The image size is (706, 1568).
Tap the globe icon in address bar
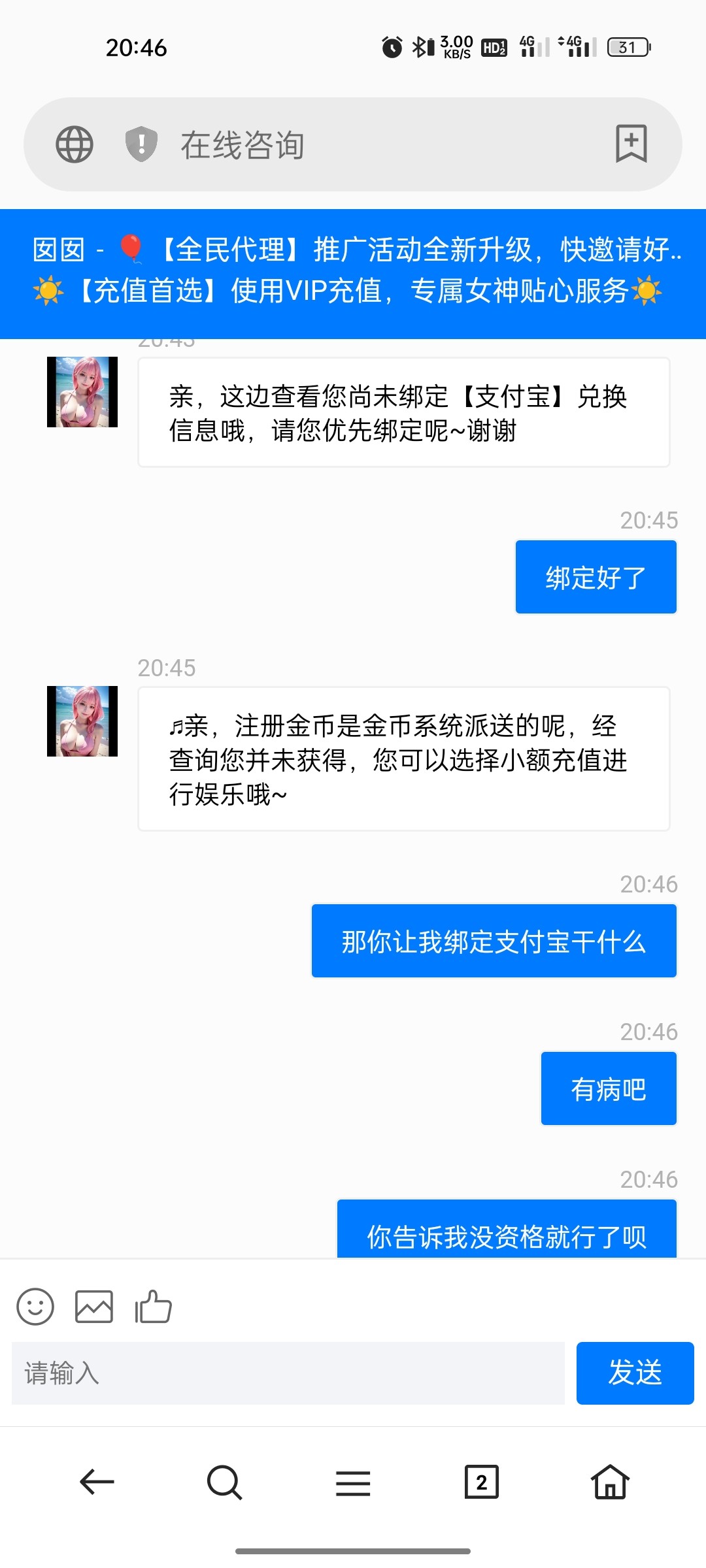[x=75, y=144]
